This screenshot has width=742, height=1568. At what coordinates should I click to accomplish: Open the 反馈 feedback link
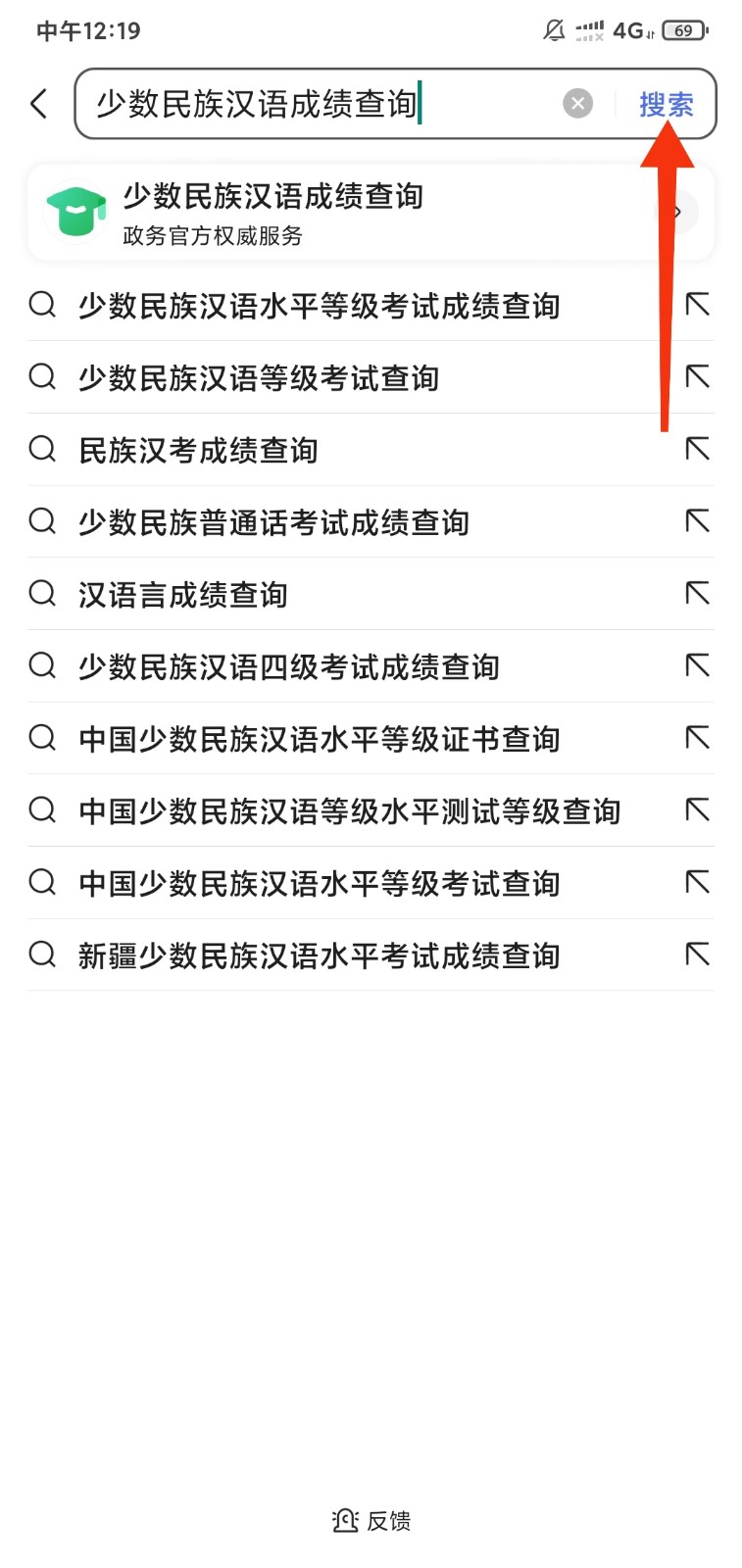coord(390,1521)
